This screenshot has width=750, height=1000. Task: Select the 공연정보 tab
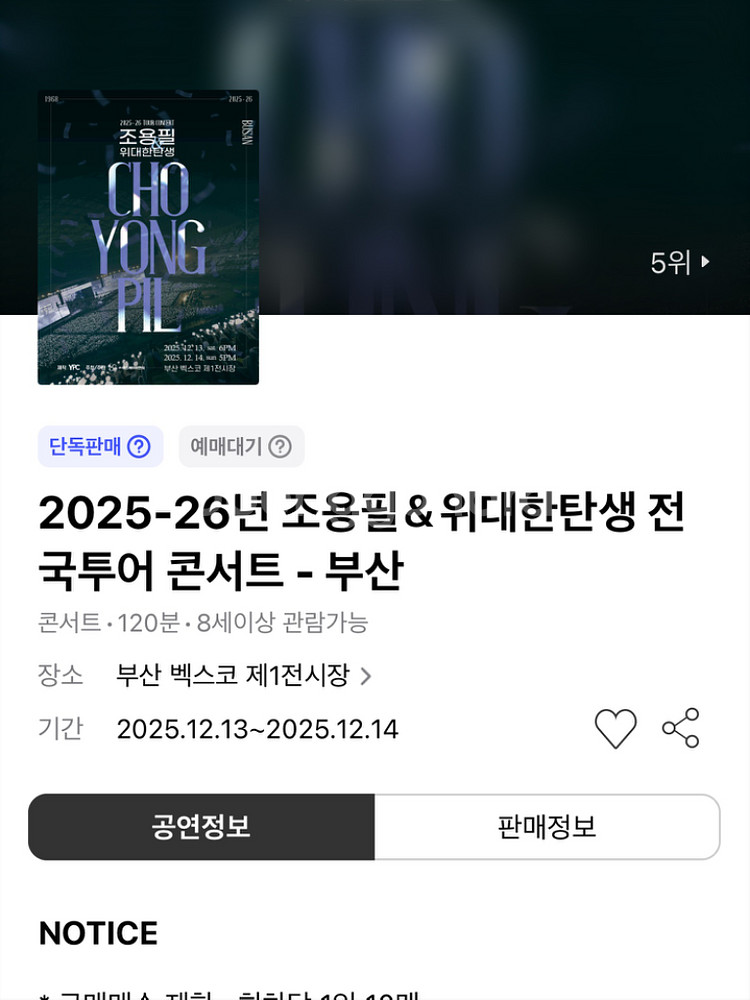[203, 827]
